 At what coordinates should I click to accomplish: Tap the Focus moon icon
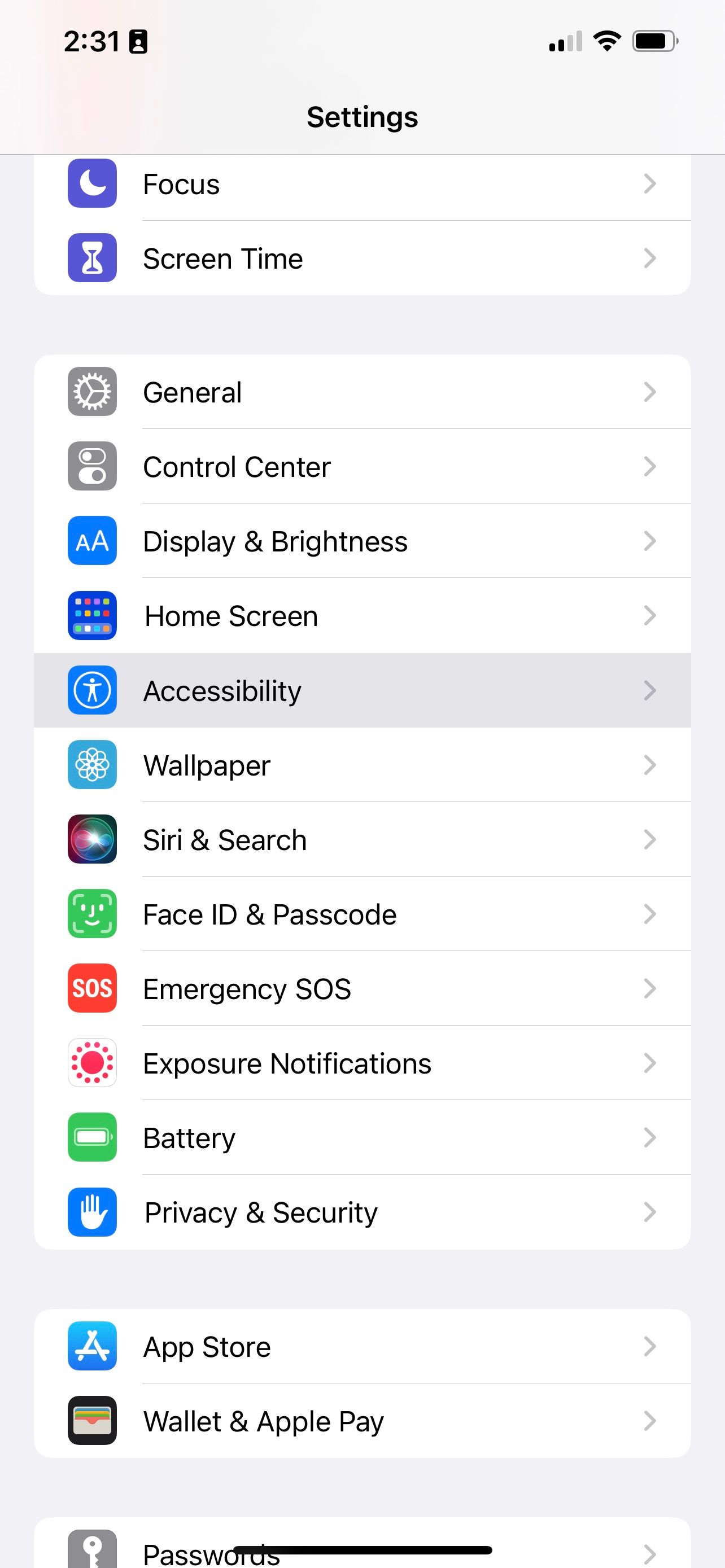[92, 183]
